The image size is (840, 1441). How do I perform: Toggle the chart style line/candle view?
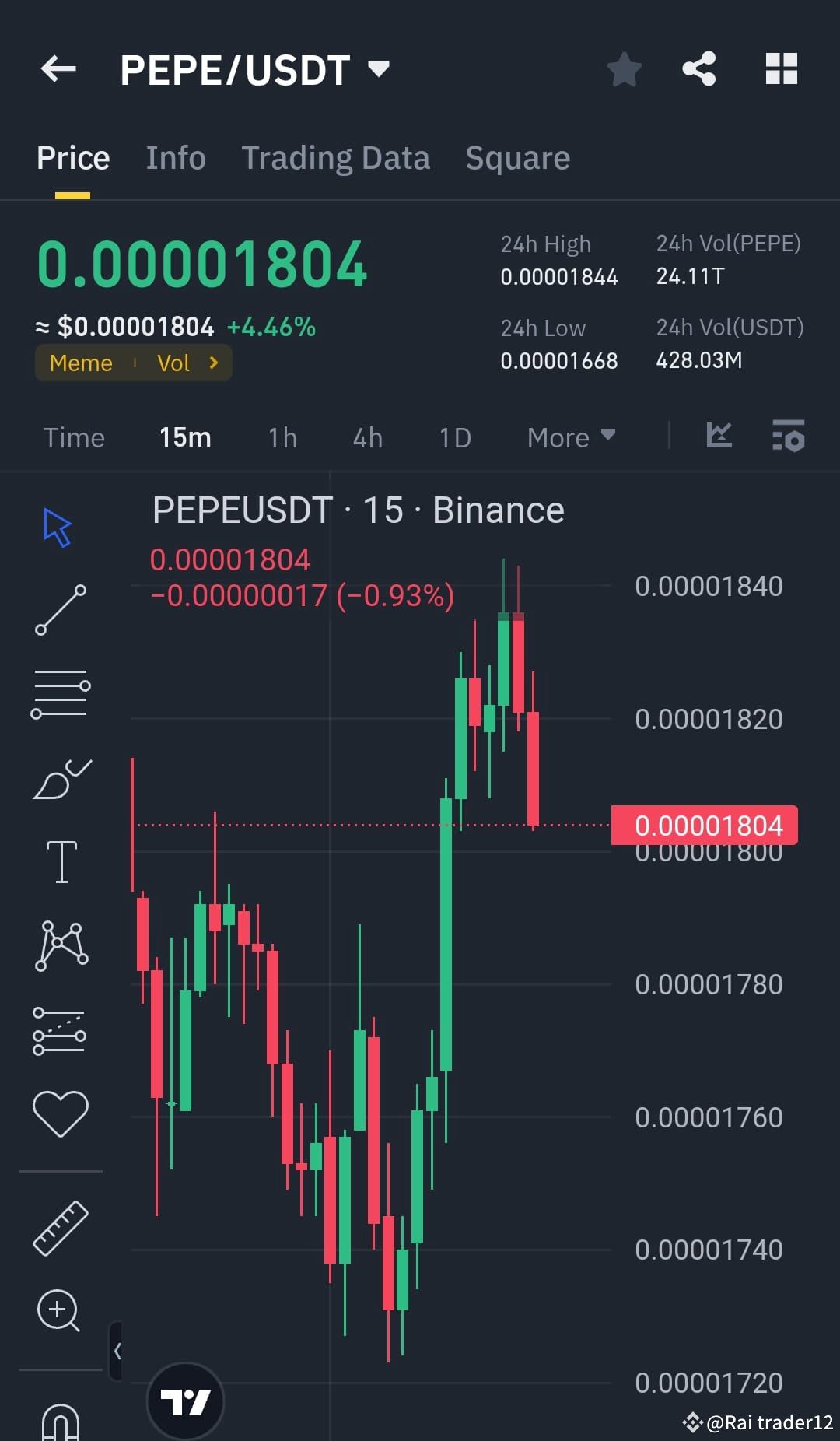point(718,436)
